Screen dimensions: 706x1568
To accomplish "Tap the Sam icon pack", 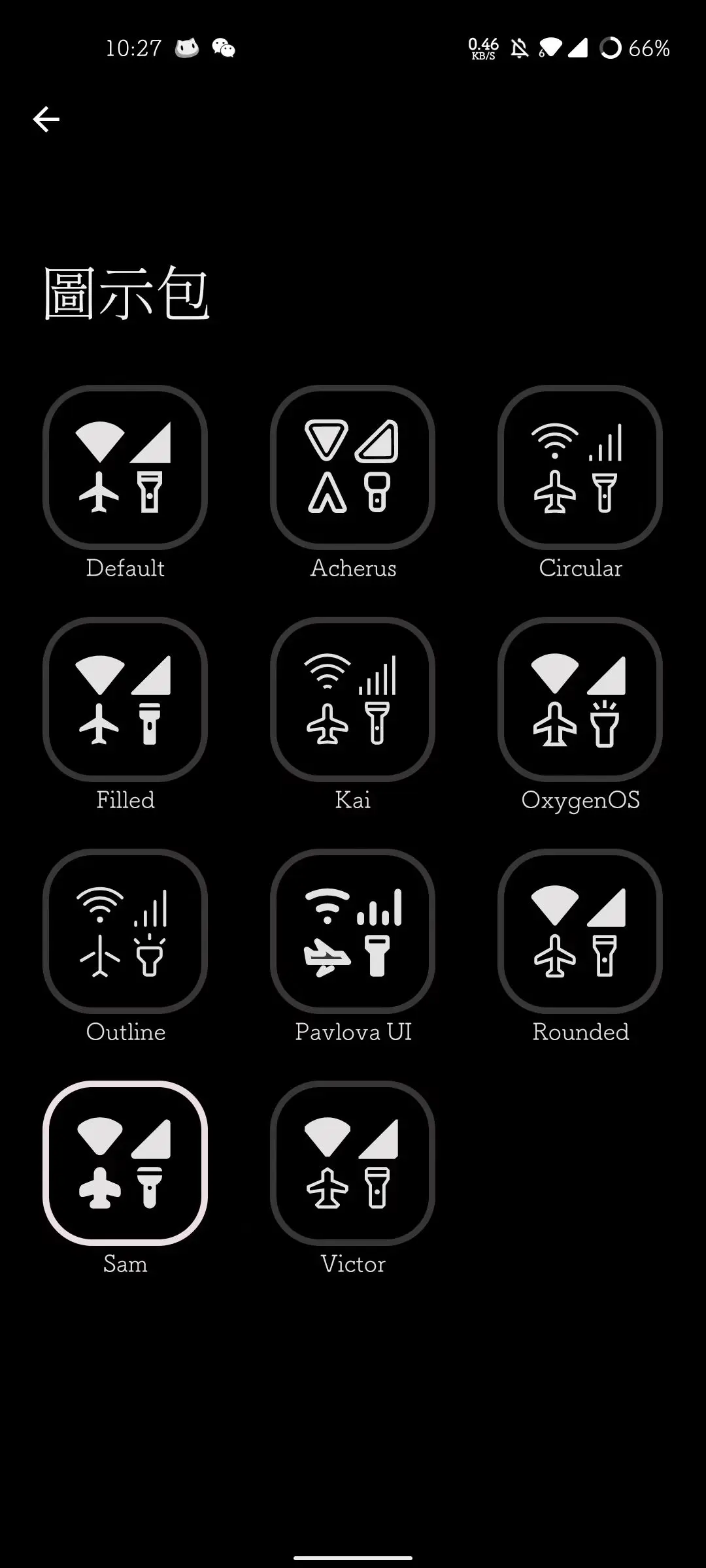I will (x=125, y=1162).
